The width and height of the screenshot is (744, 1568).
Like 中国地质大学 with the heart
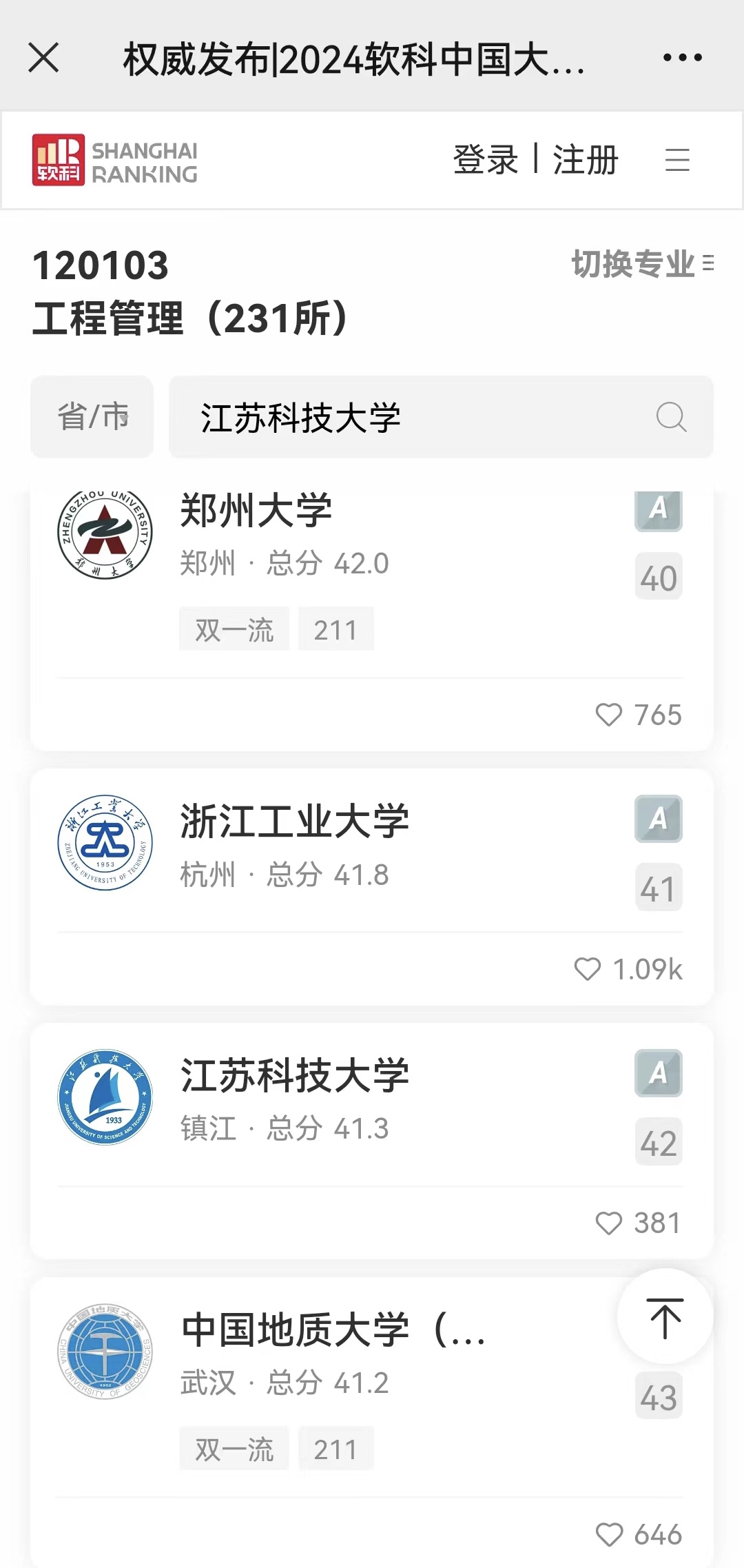coord(608,1535)
